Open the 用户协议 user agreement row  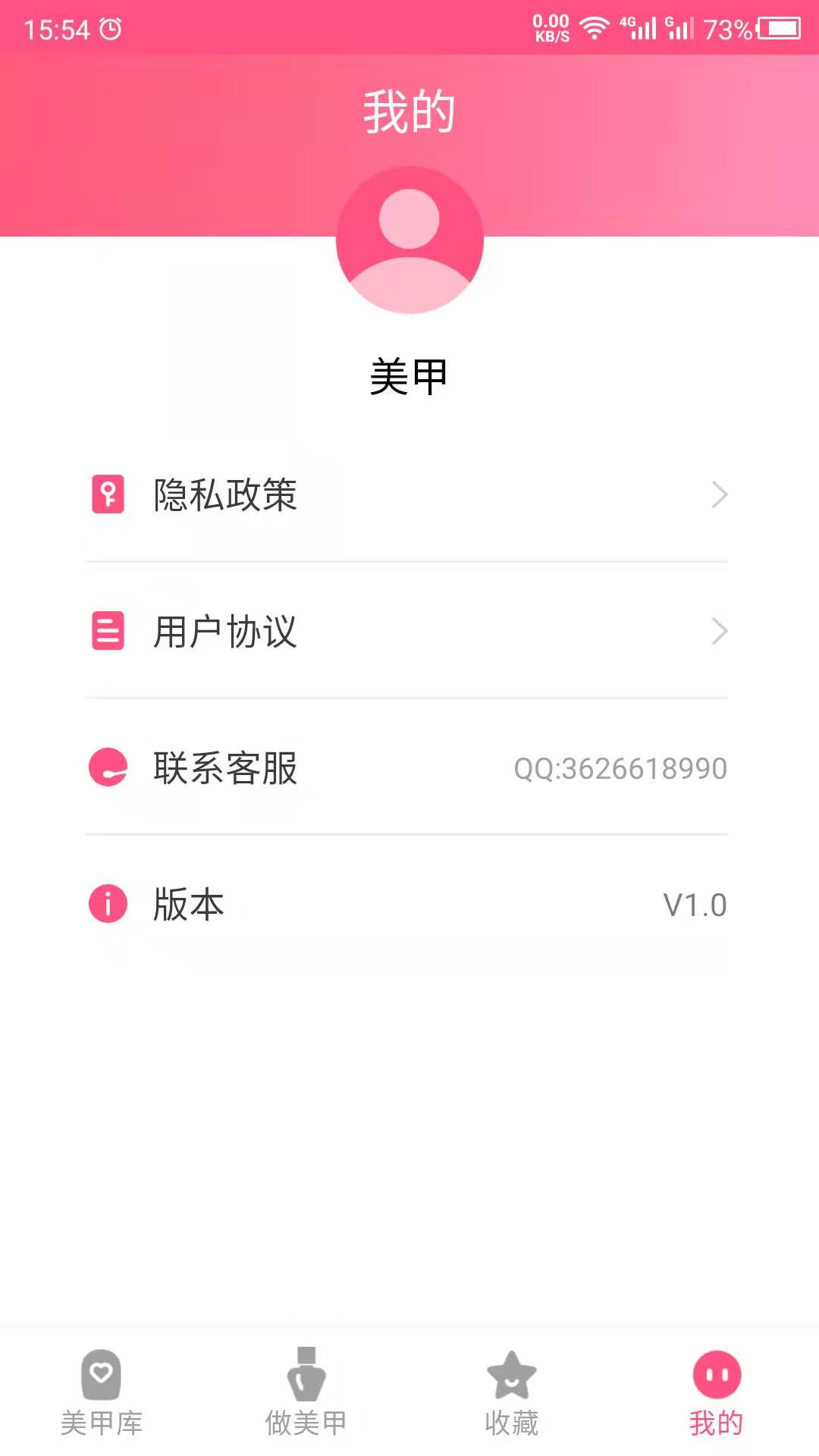pyautogui.click(x=409, y=631)
